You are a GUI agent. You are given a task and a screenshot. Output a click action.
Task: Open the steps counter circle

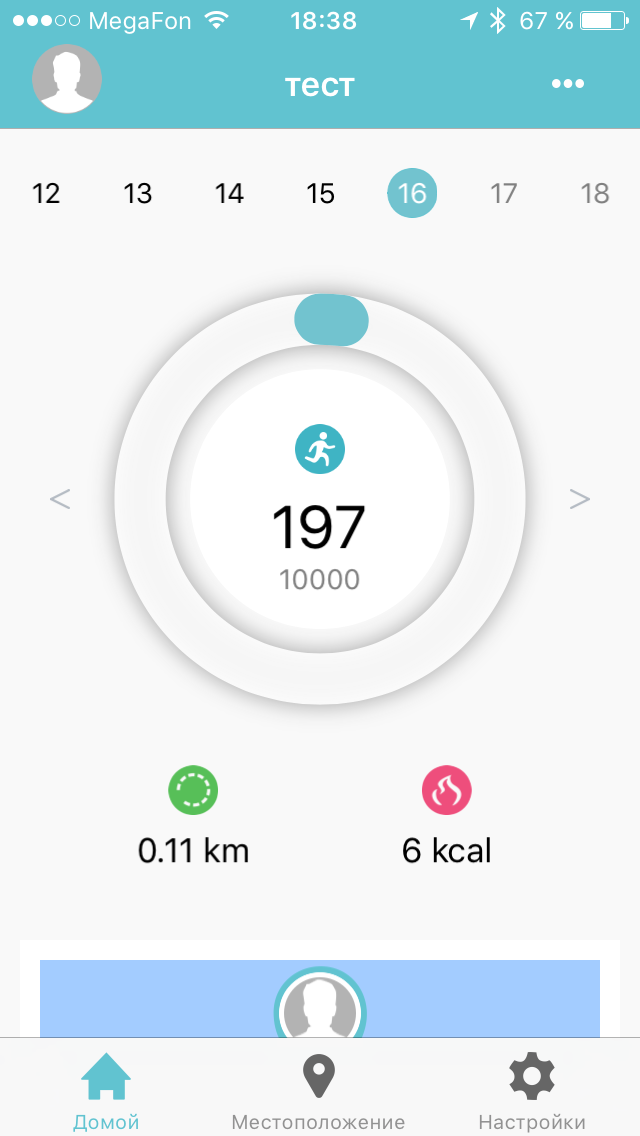click(x=320, y=500)
